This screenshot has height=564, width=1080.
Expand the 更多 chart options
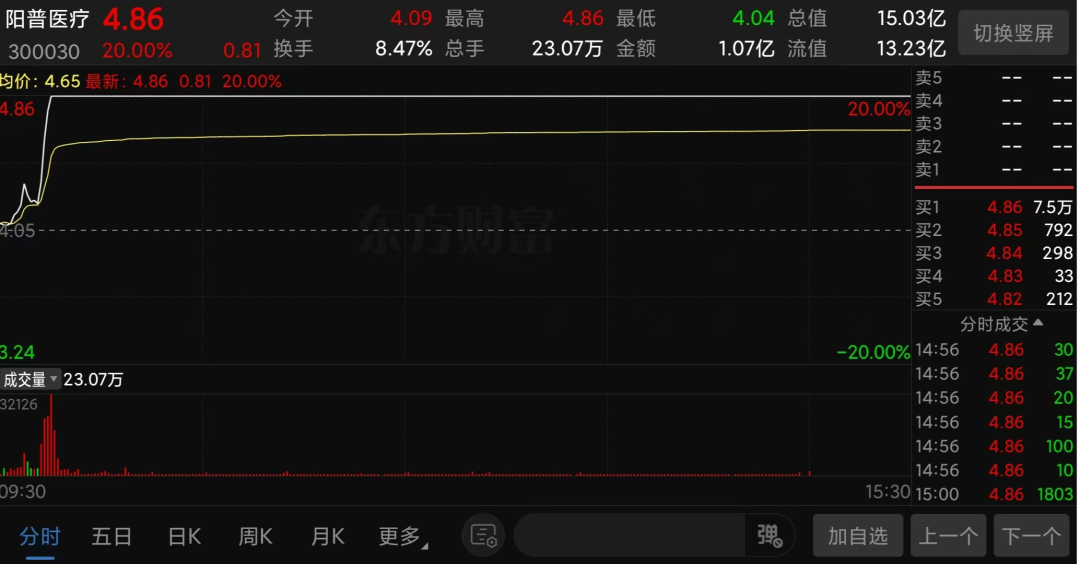403,536
